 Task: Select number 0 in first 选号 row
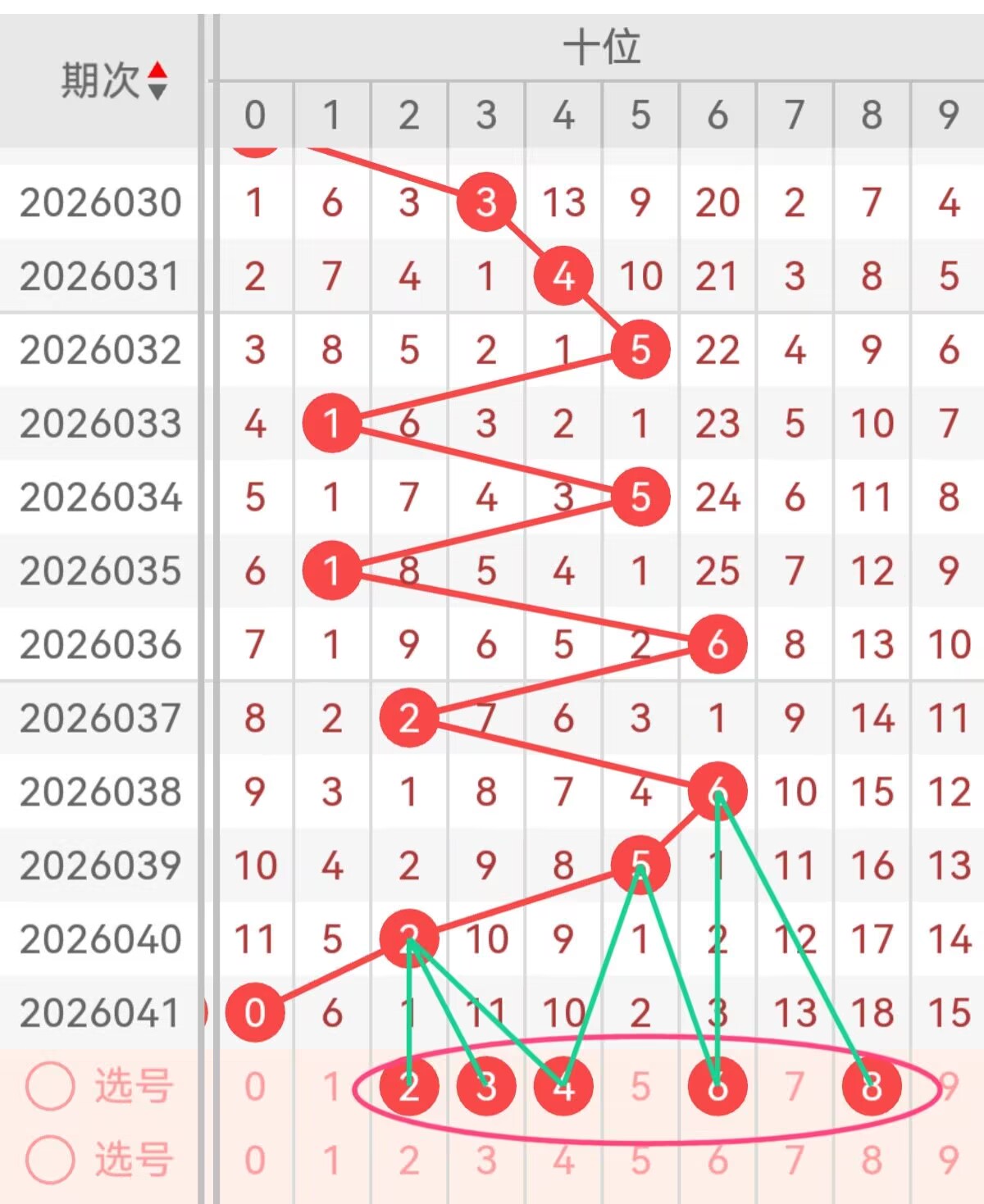(x=255, y=1087)
